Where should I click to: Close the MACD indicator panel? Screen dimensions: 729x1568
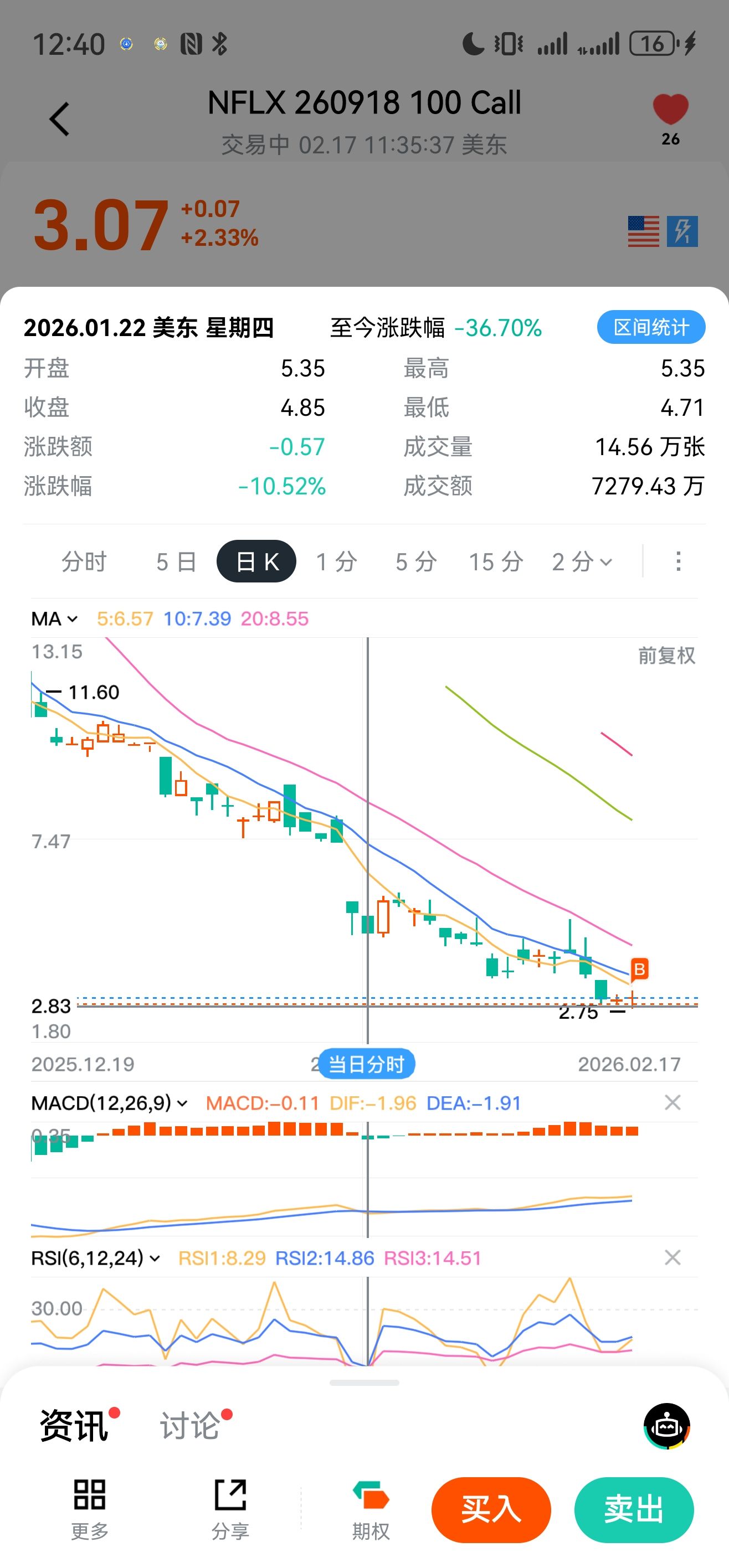click(x=672, y=1102)
